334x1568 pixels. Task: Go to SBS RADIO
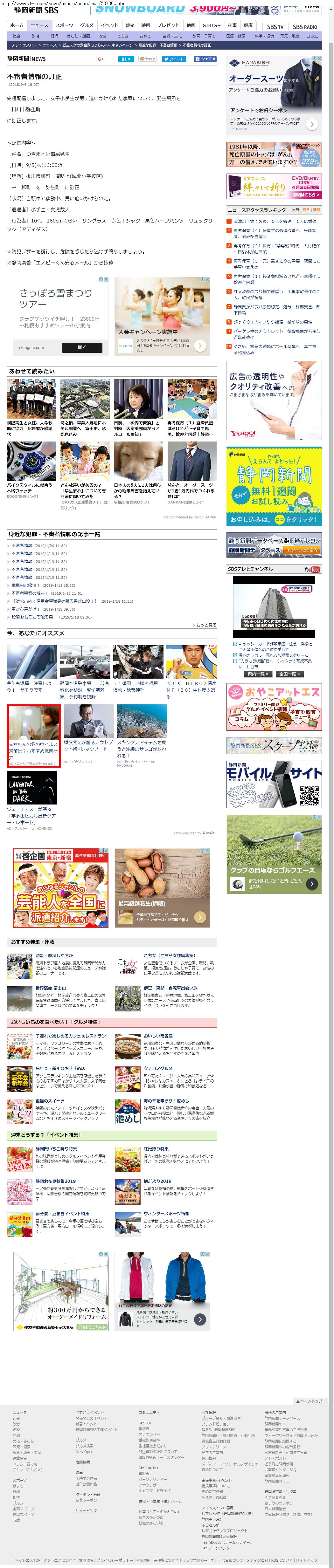[305, 27]
